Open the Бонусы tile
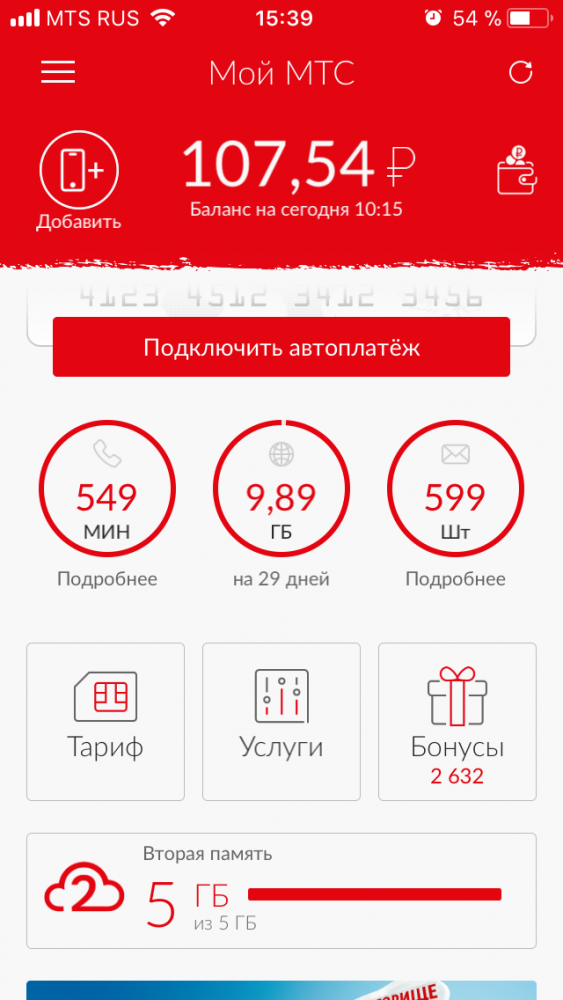The width and height of the screenshot is (563, 1000). point(457,721)
